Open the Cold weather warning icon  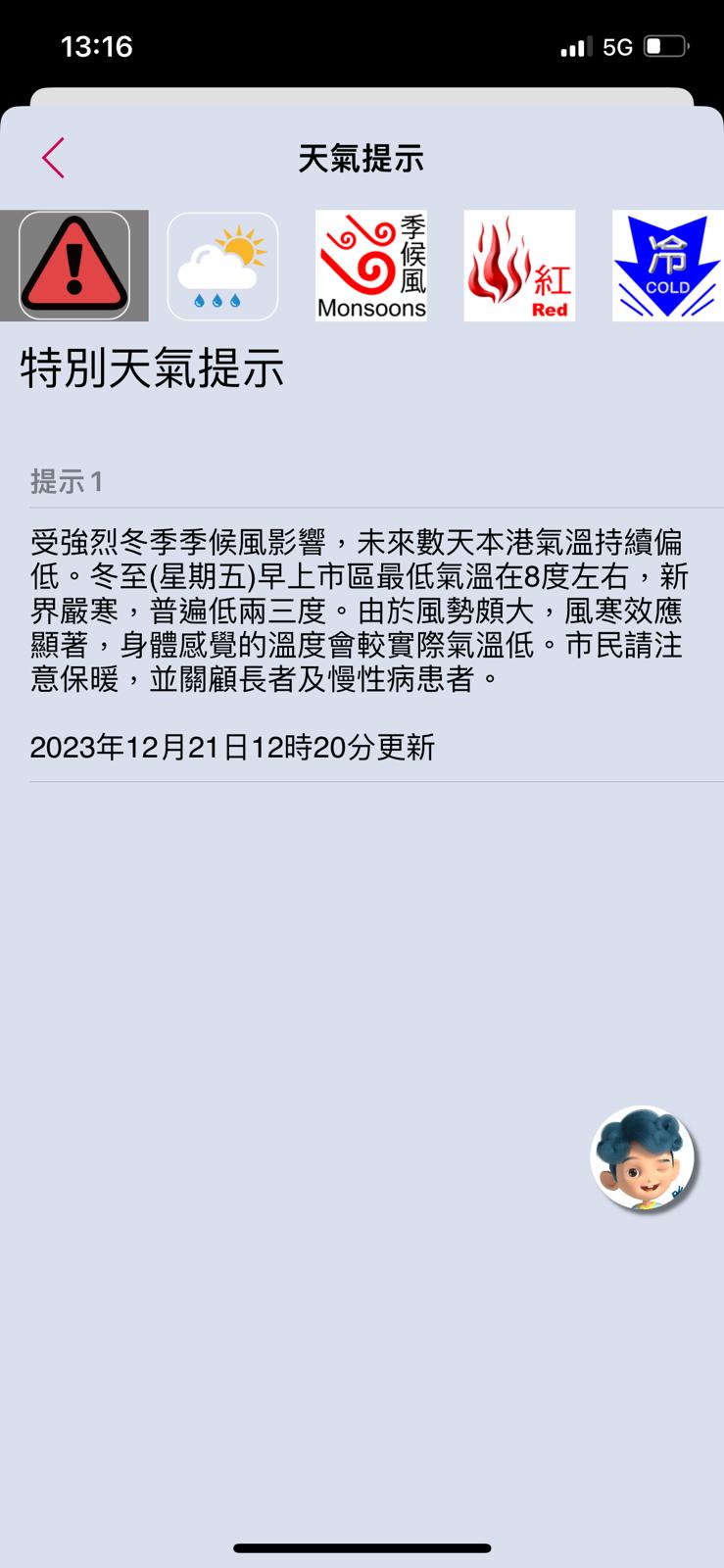pos(667,266)
